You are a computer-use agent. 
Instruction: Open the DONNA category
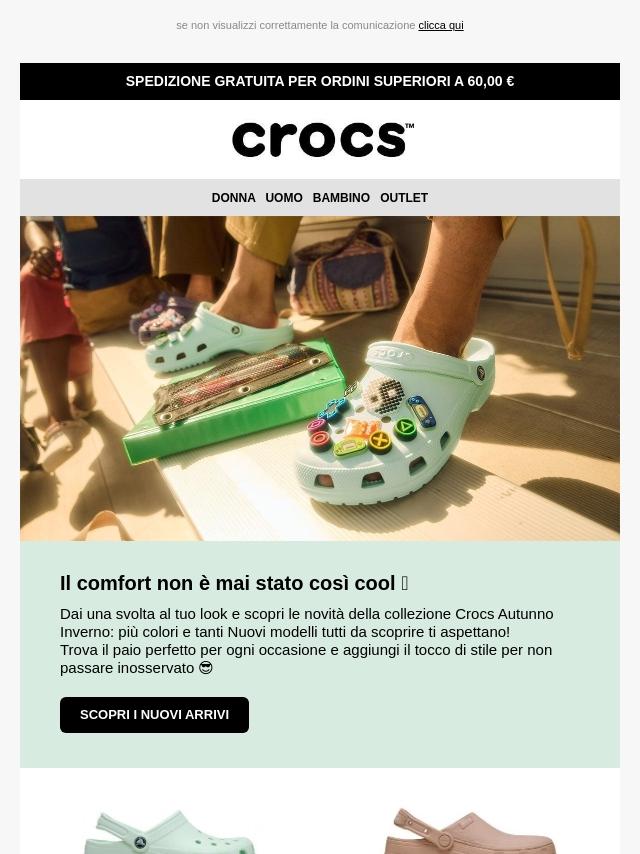[233, 198]
